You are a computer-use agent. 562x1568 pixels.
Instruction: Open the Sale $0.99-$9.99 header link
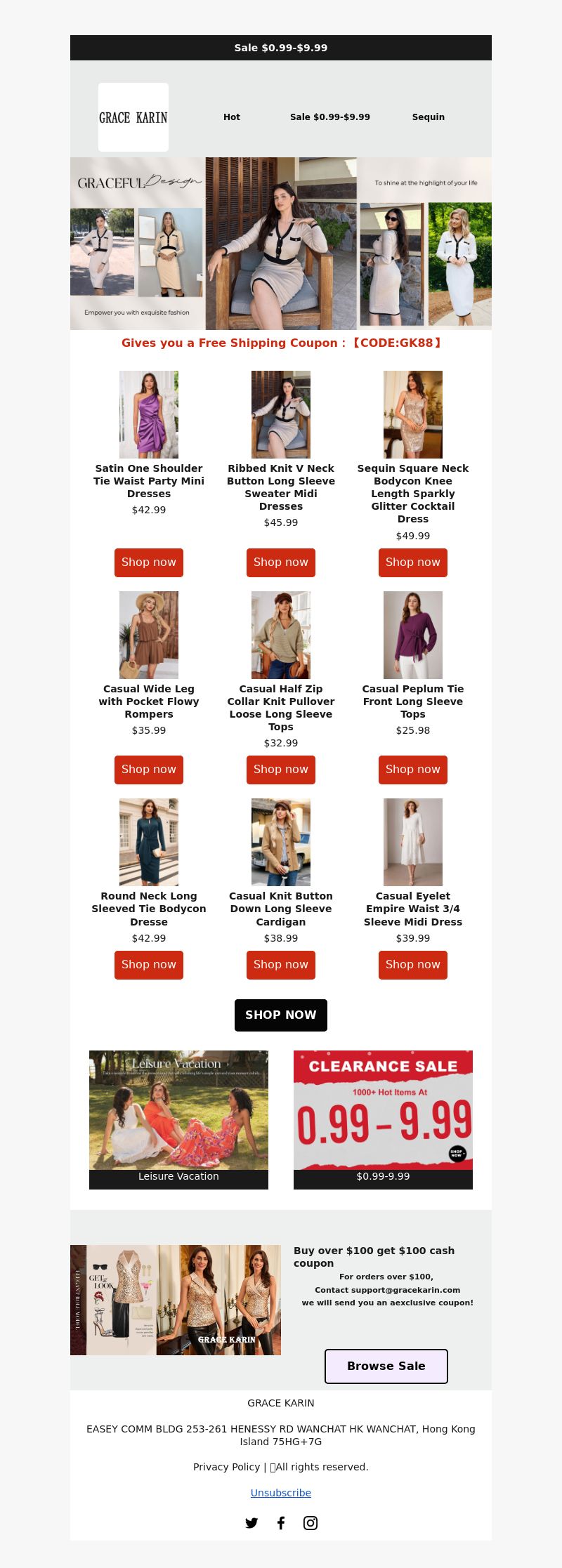(x=329, y=117)
